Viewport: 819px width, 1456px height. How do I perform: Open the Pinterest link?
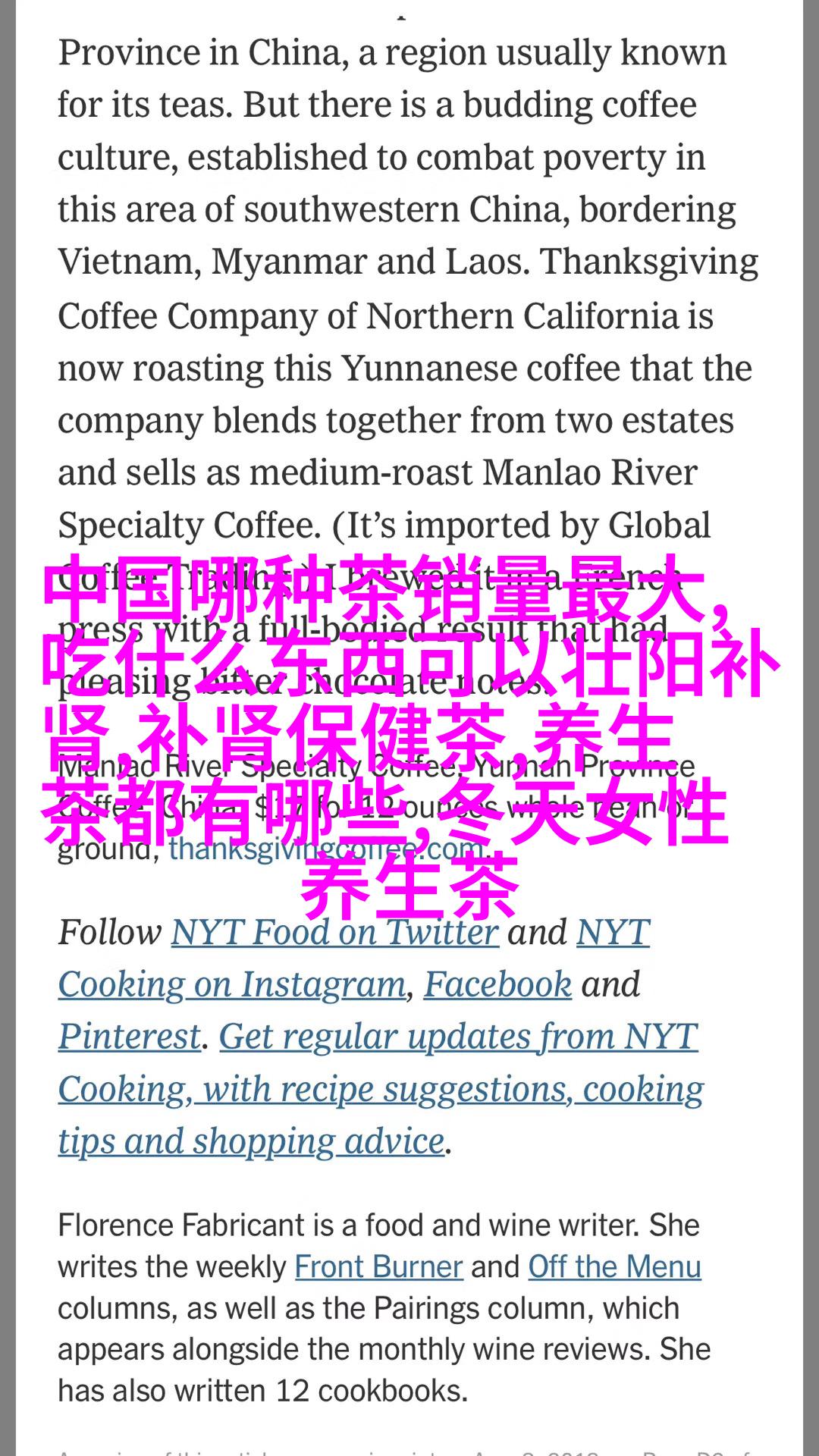click(129, 1037)
